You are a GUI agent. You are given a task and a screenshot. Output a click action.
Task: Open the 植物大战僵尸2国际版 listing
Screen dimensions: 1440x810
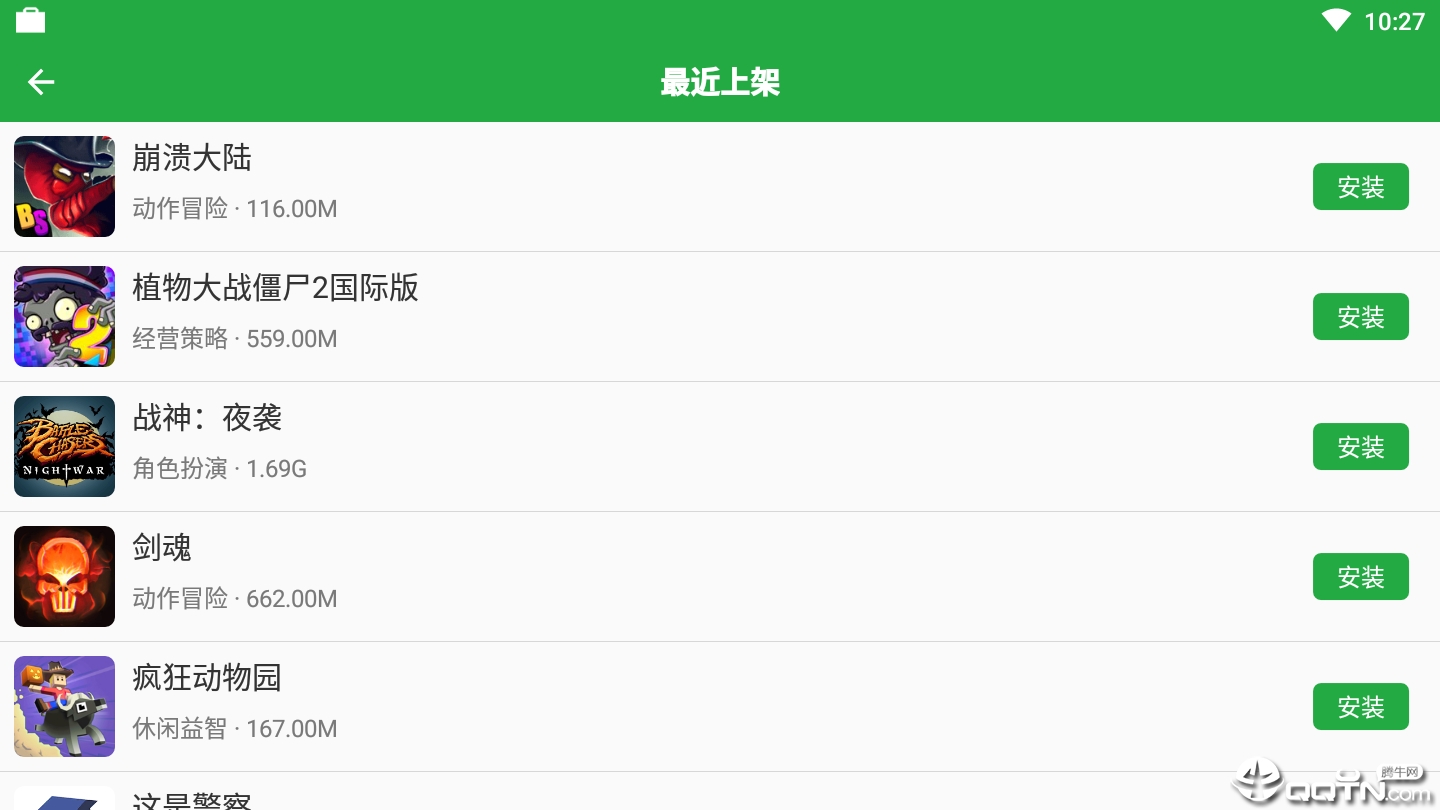point(275,289)
